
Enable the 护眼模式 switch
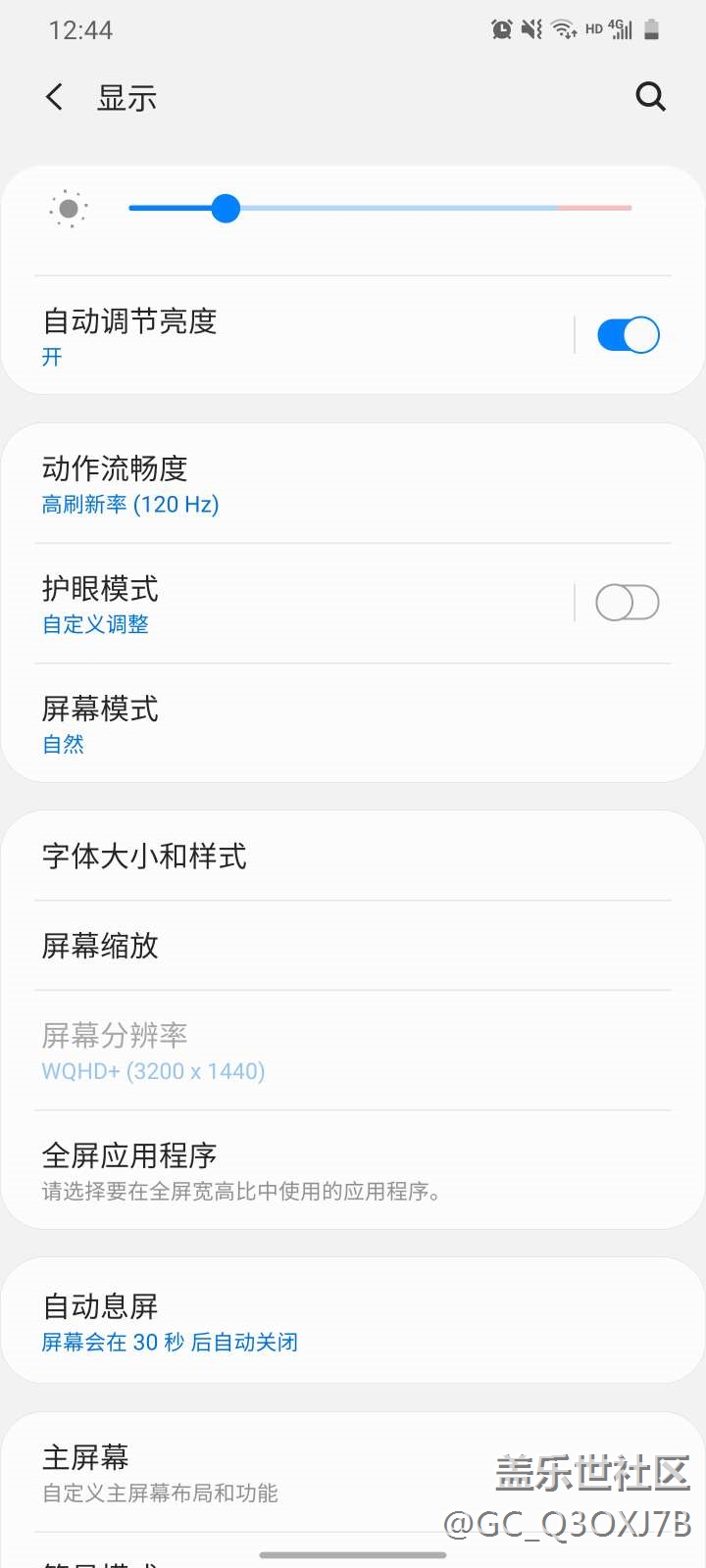coord(628,603)
